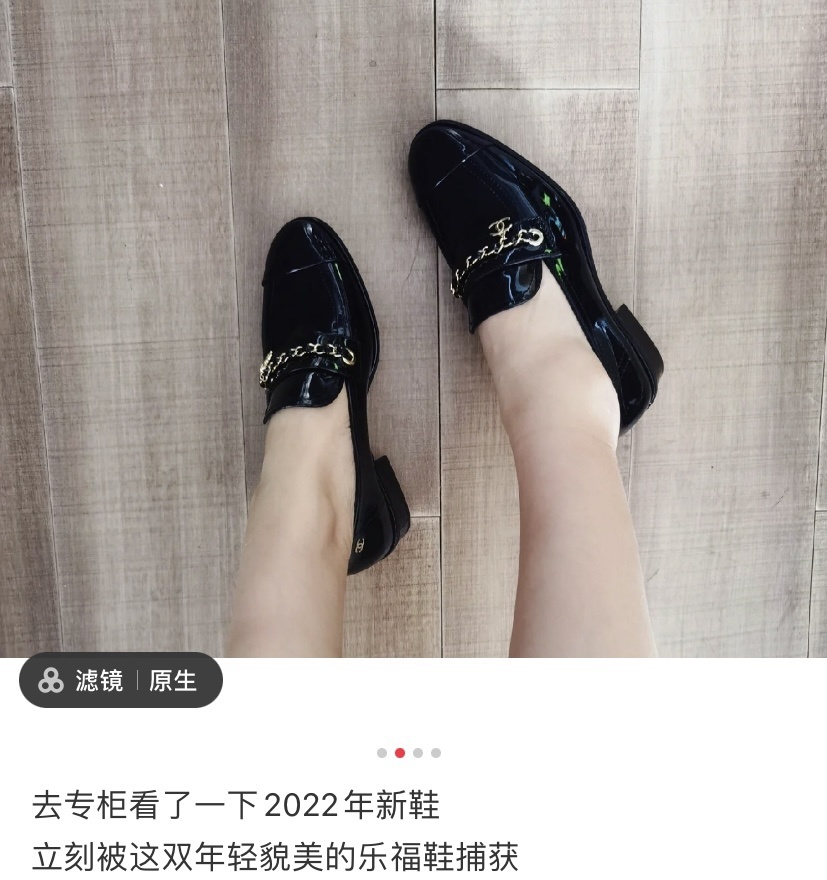Click the first gray pagination dot
827x880 pixels.
point(381,753)
